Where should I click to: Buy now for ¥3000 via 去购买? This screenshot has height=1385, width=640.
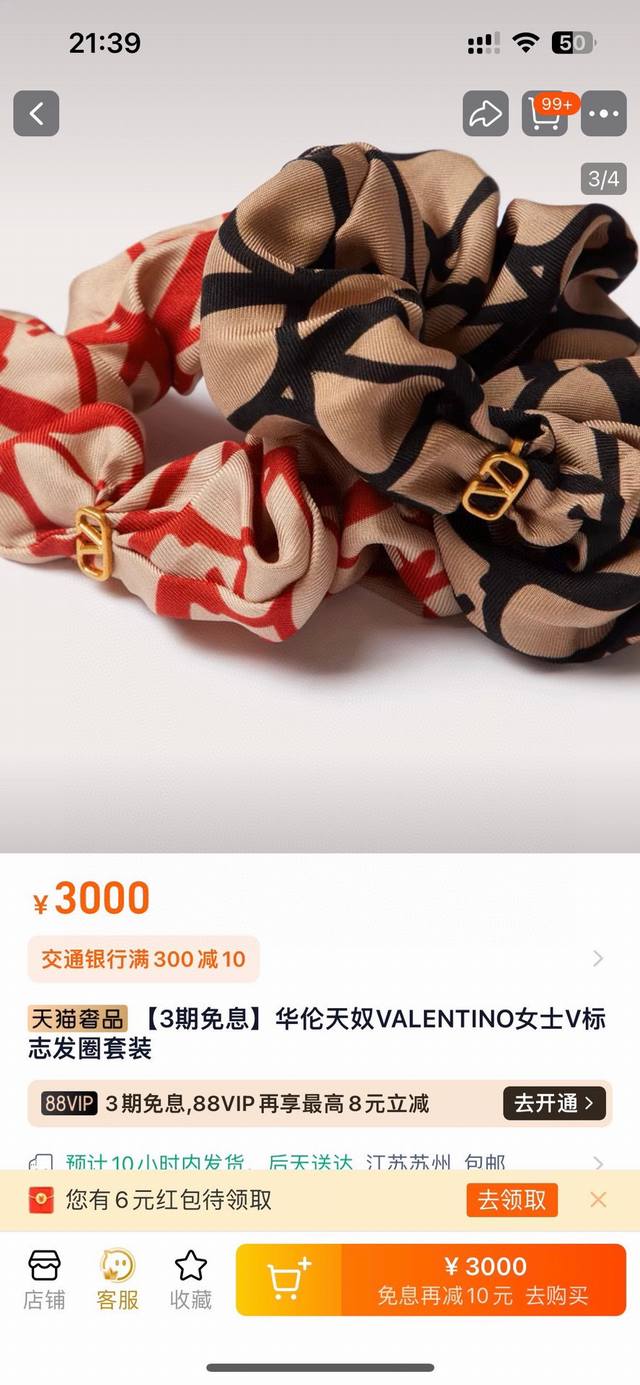[x=484, y=1279]
